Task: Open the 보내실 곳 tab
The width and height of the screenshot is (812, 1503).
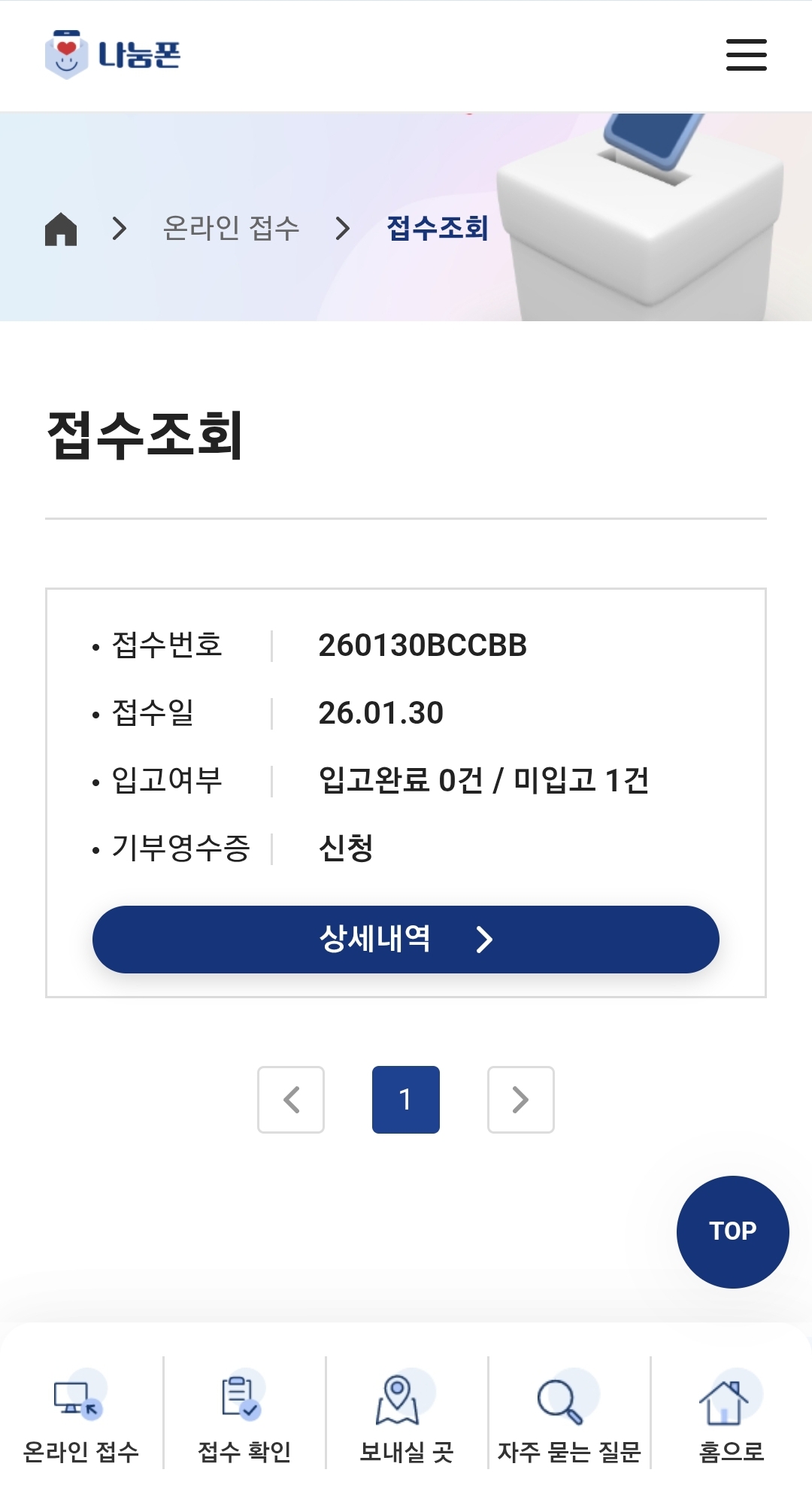Action: [x=406, y=1418]
